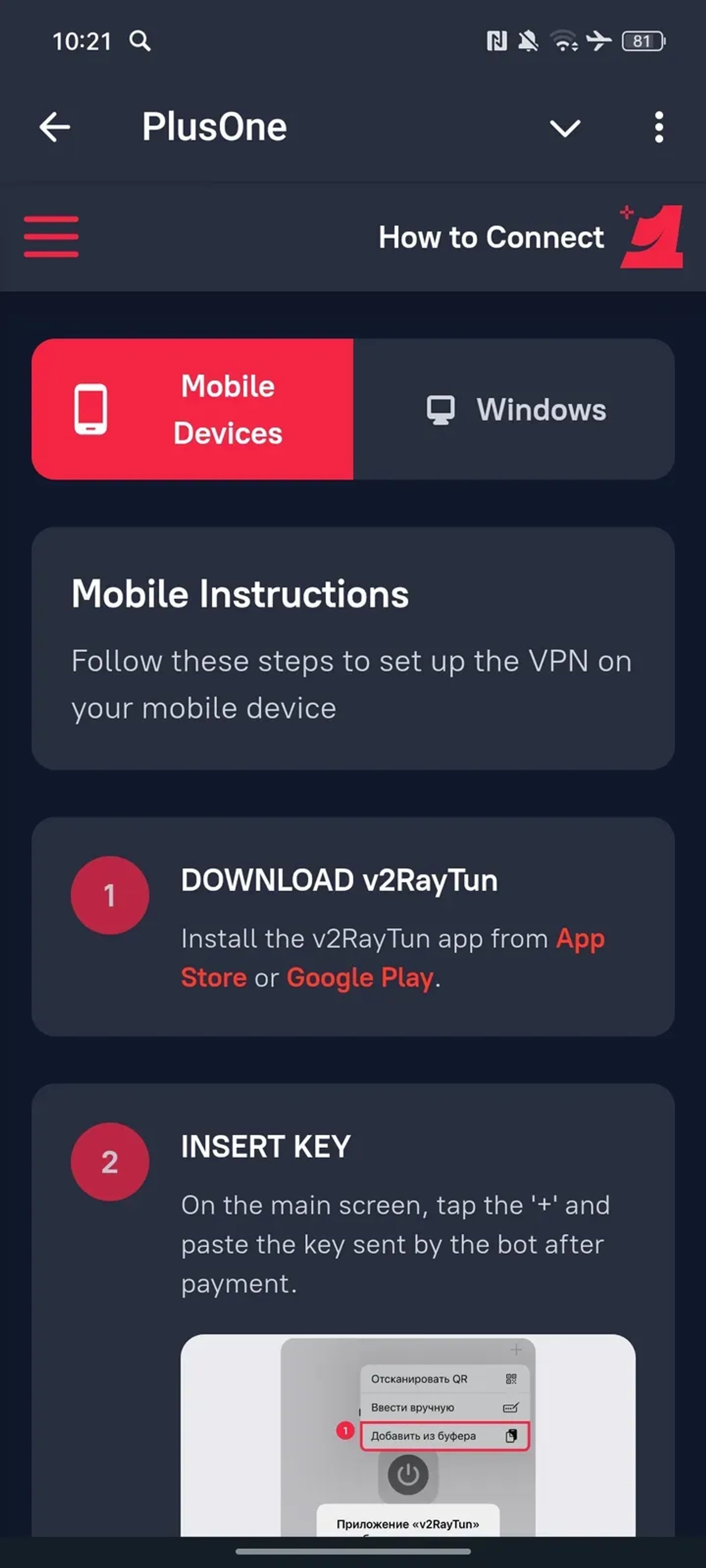Switch to the Windows tab
This screenshot has width=706, height=1568.
514,409
